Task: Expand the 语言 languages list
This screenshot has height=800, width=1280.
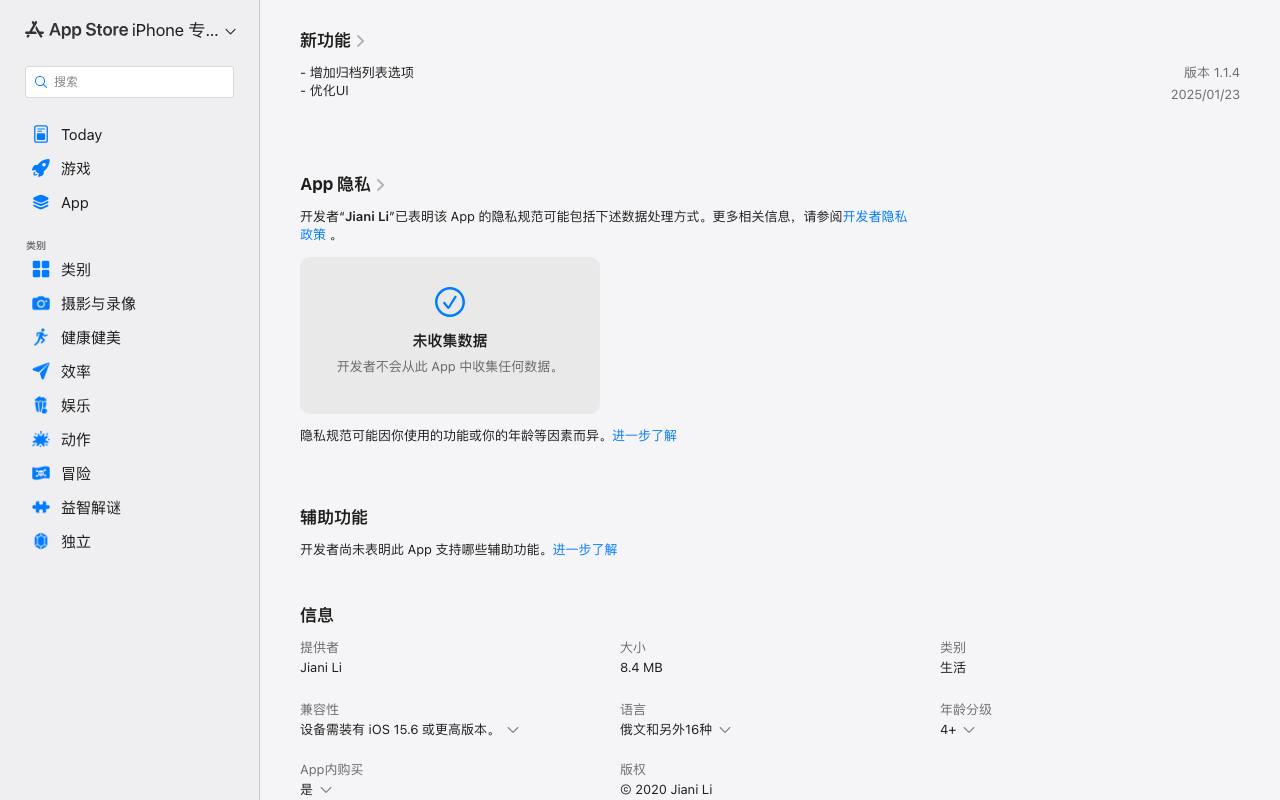Action: (x=676, y=729)
